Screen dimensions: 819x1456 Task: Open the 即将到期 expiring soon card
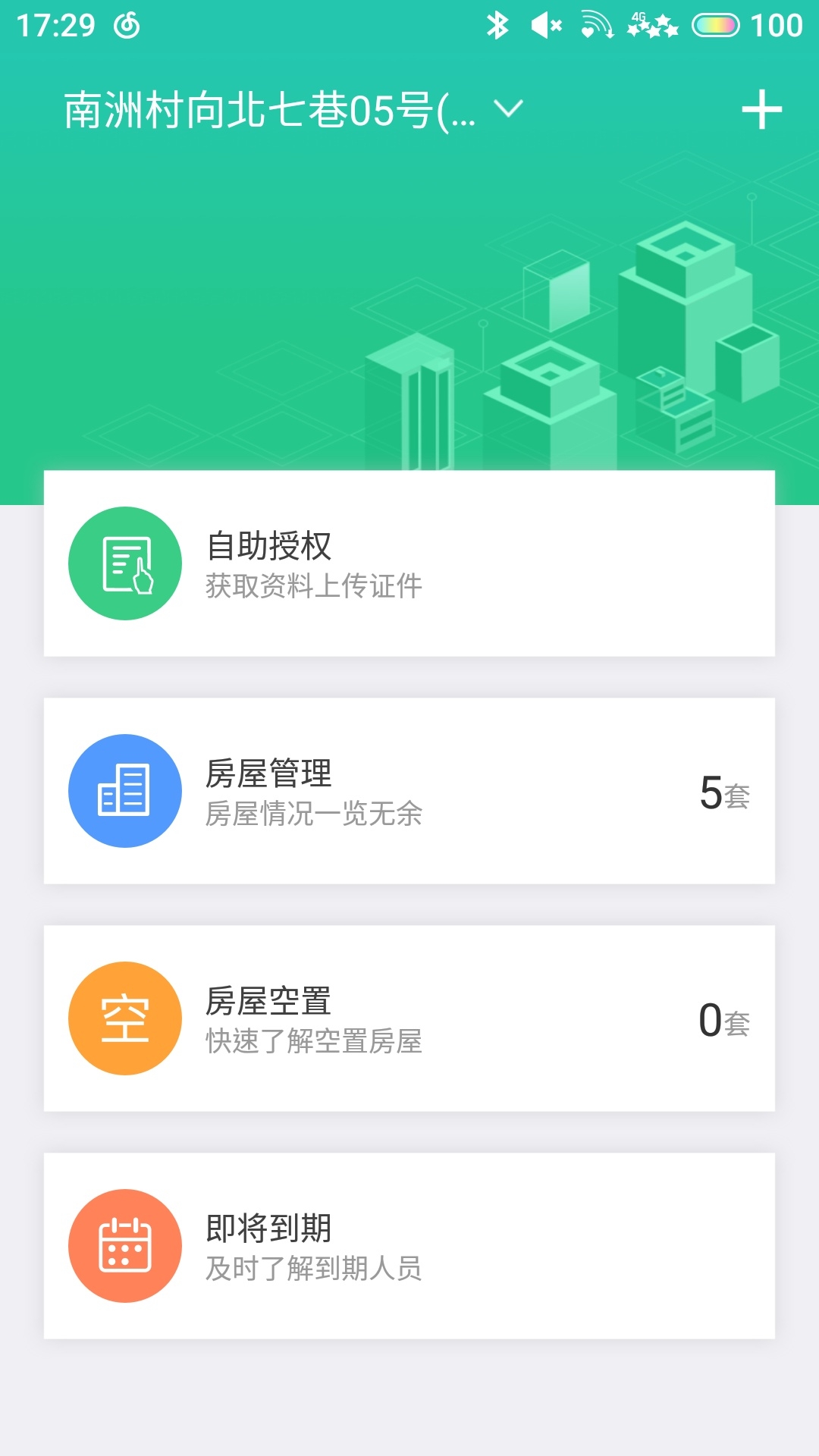click(409, 1246)
